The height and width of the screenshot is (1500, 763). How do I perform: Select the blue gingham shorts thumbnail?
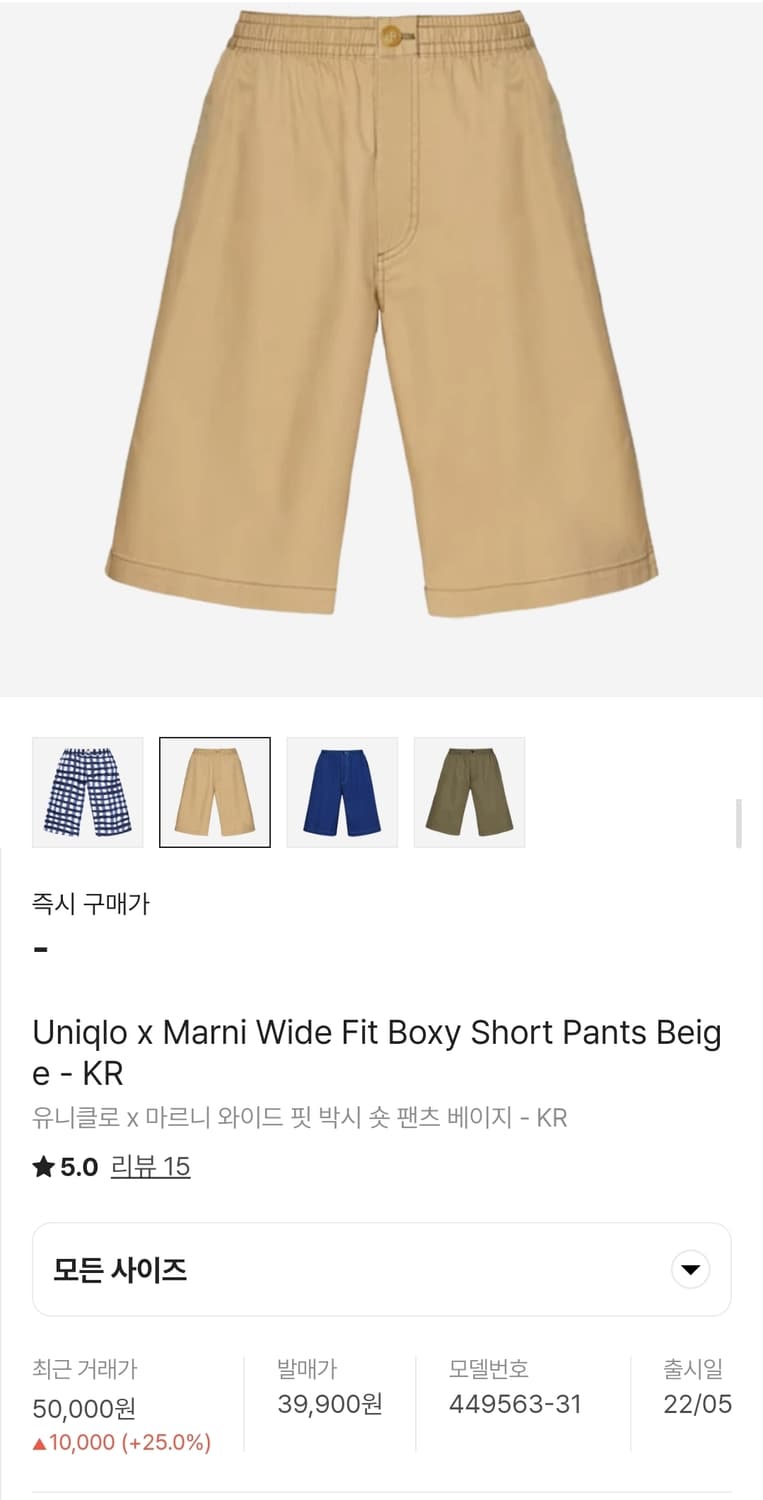click(87, 791)
